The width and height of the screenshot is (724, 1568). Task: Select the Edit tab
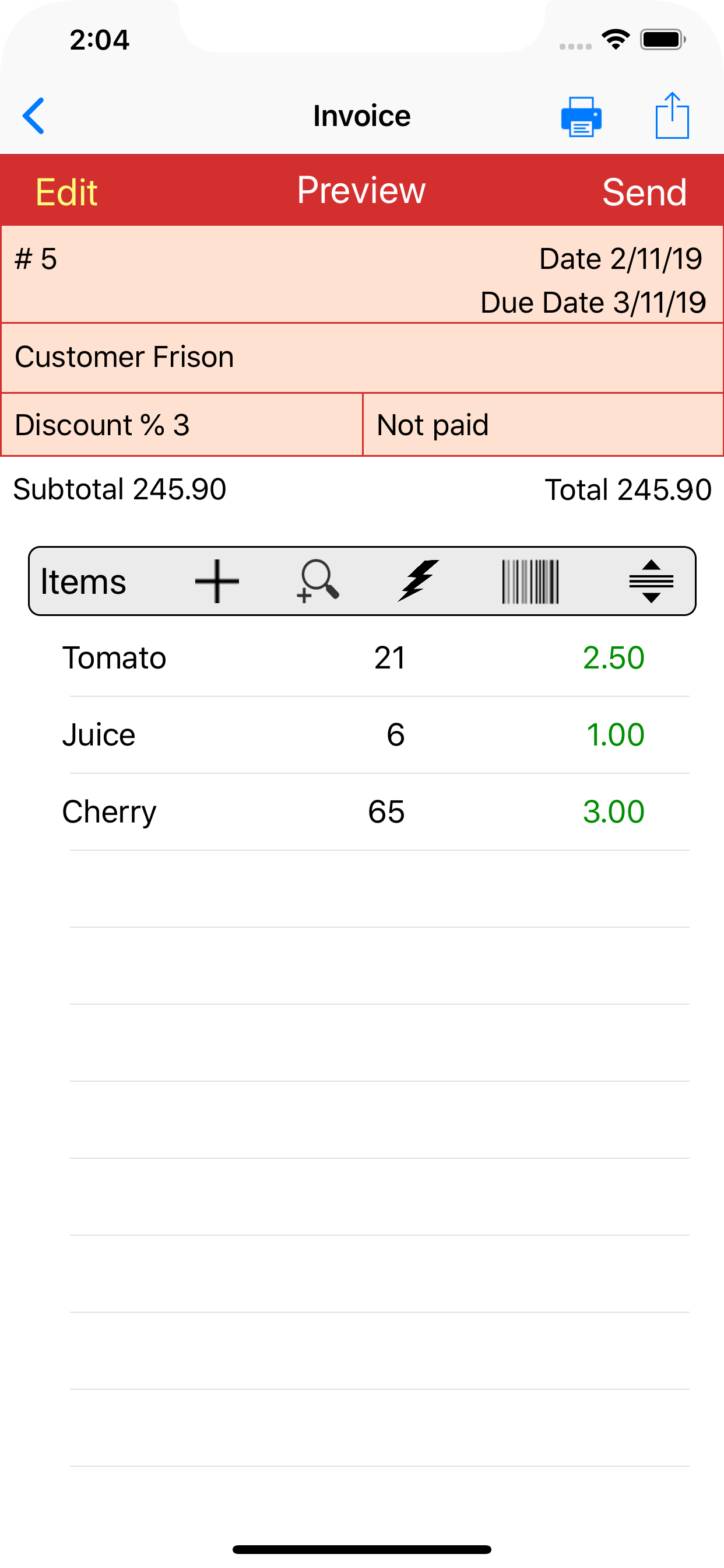(x=66, y=192)
